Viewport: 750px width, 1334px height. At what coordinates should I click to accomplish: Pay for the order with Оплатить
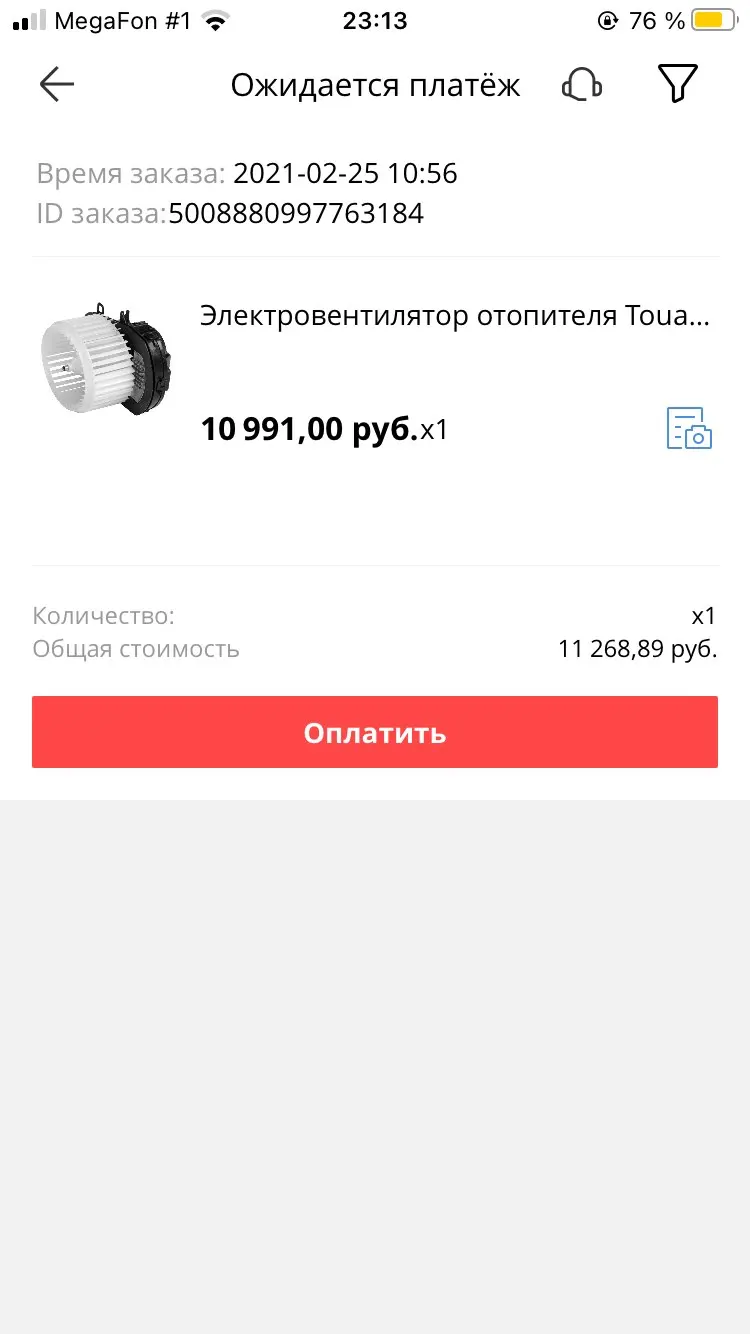(x=375, y=732)
